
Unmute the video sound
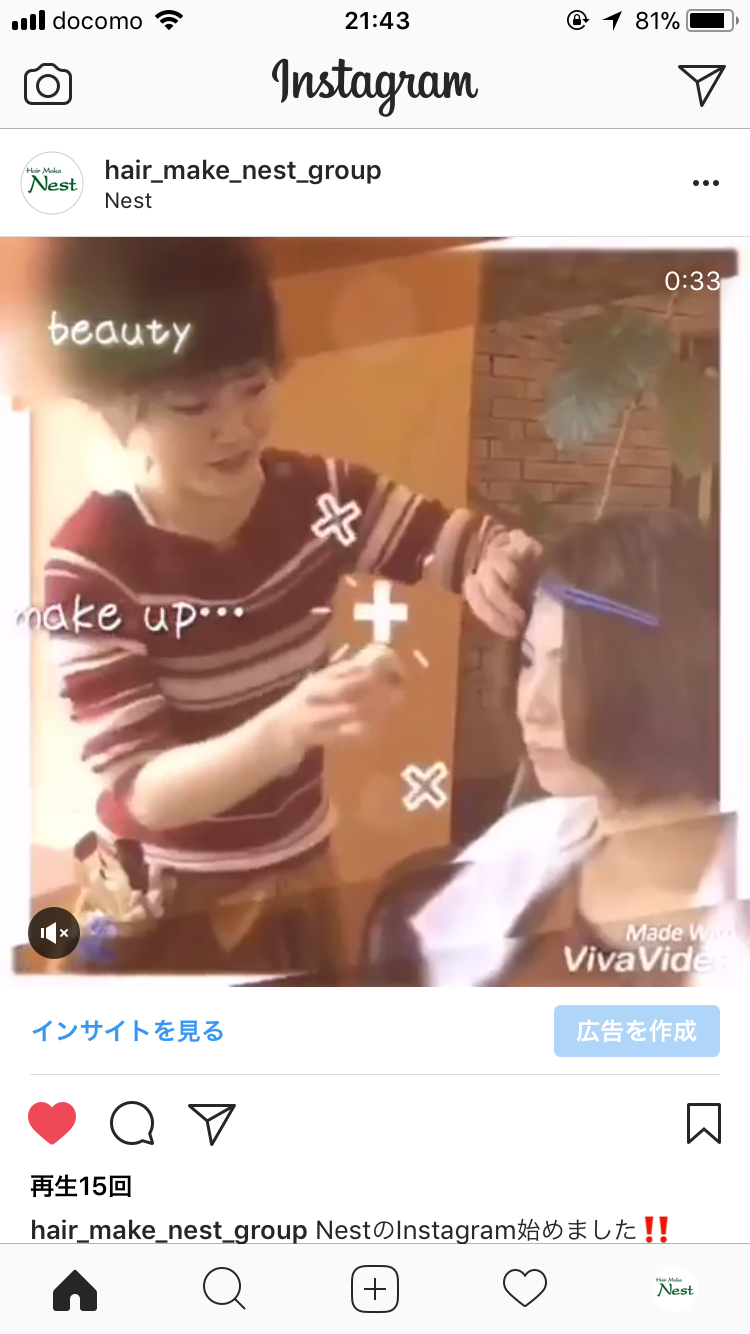pyautogui.click(x=54, y=933)
